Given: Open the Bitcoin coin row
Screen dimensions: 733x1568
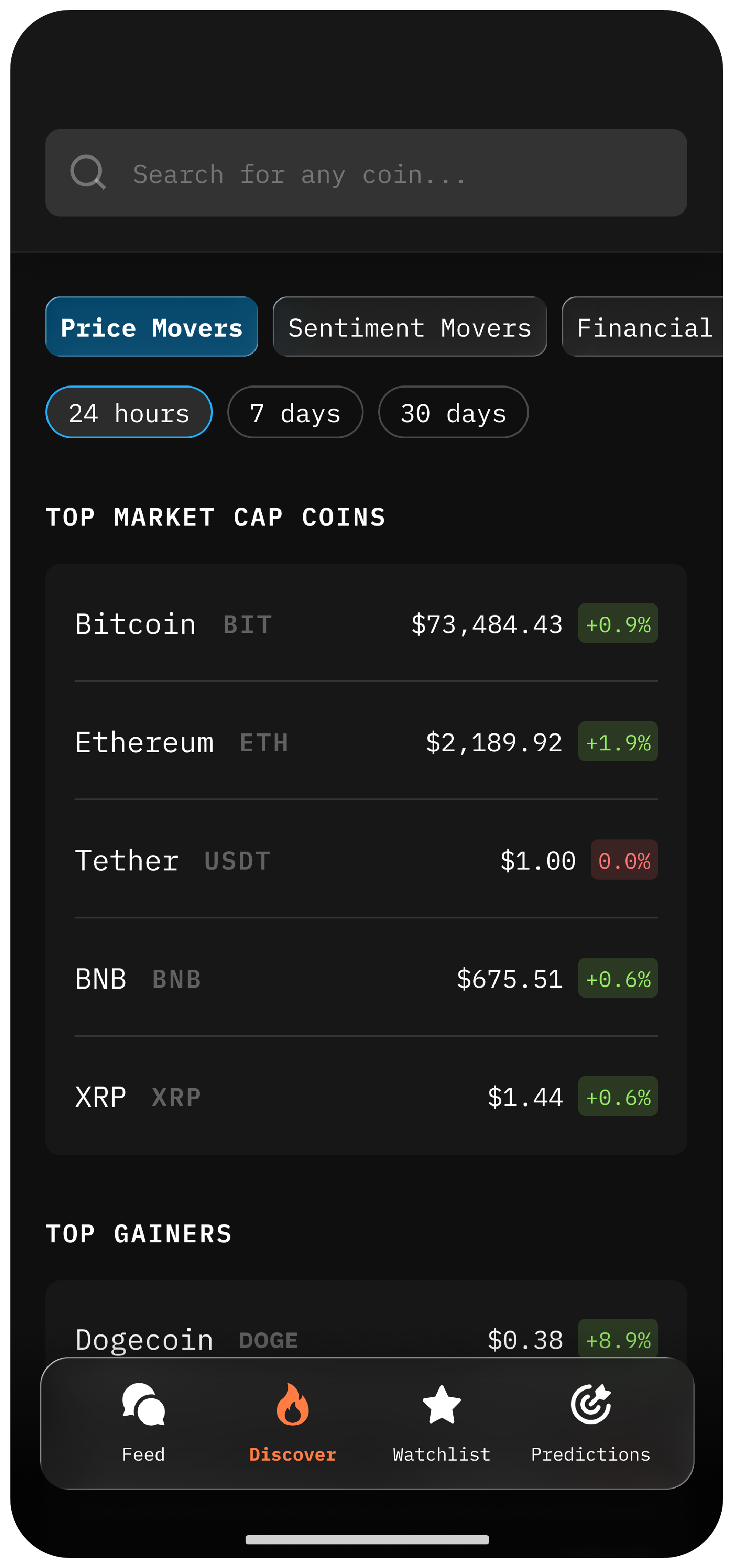Looking at the screenshot, I should (366, 624).
